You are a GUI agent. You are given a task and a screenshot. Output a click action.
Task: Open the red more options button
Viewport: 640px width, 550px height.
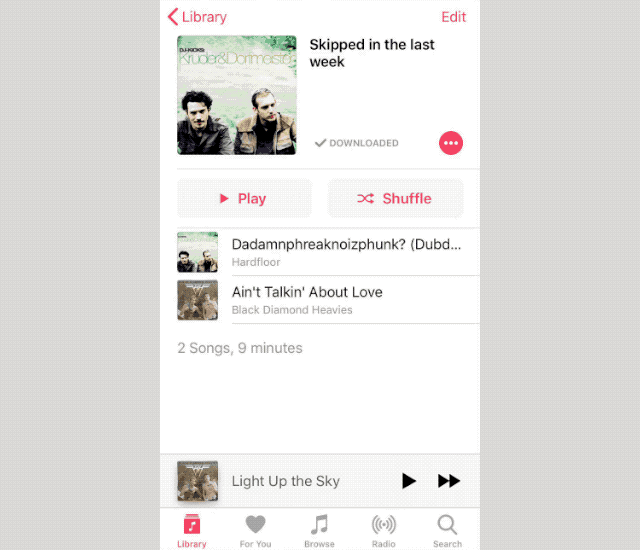451,143
